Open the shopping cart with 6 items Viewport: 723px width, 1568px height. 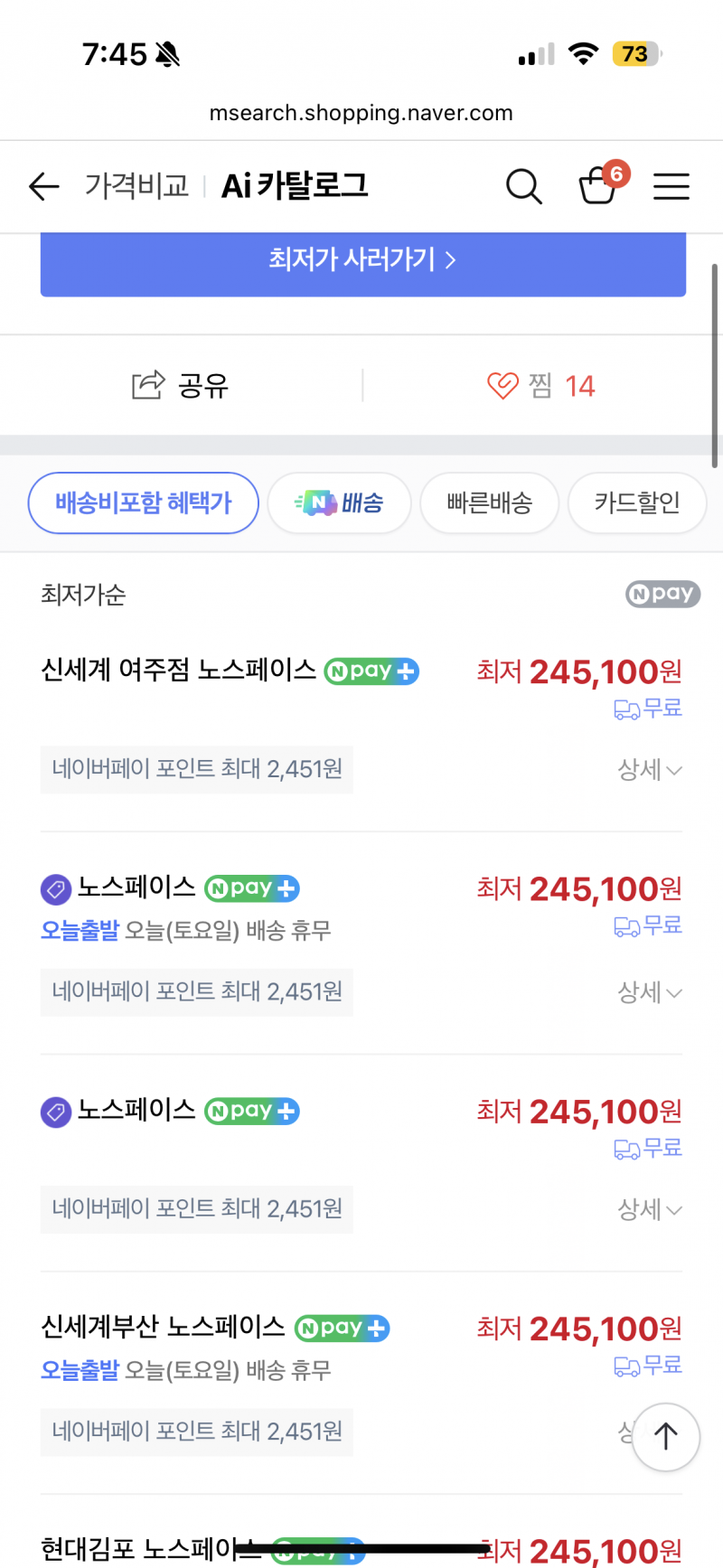point(600,187)
